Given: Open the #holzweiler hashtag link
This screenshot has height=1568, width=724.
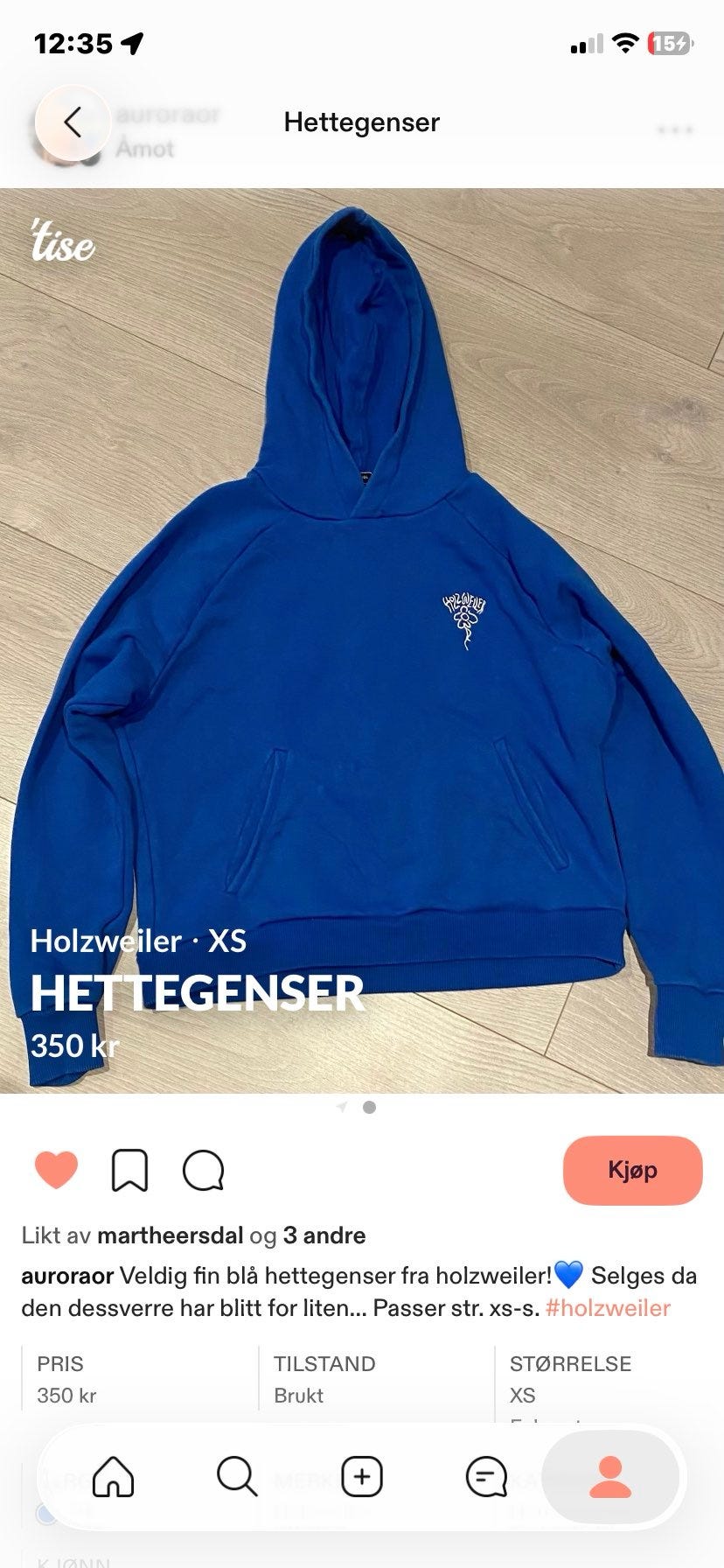Looking at the screenshot, I should pos(608,1308).
